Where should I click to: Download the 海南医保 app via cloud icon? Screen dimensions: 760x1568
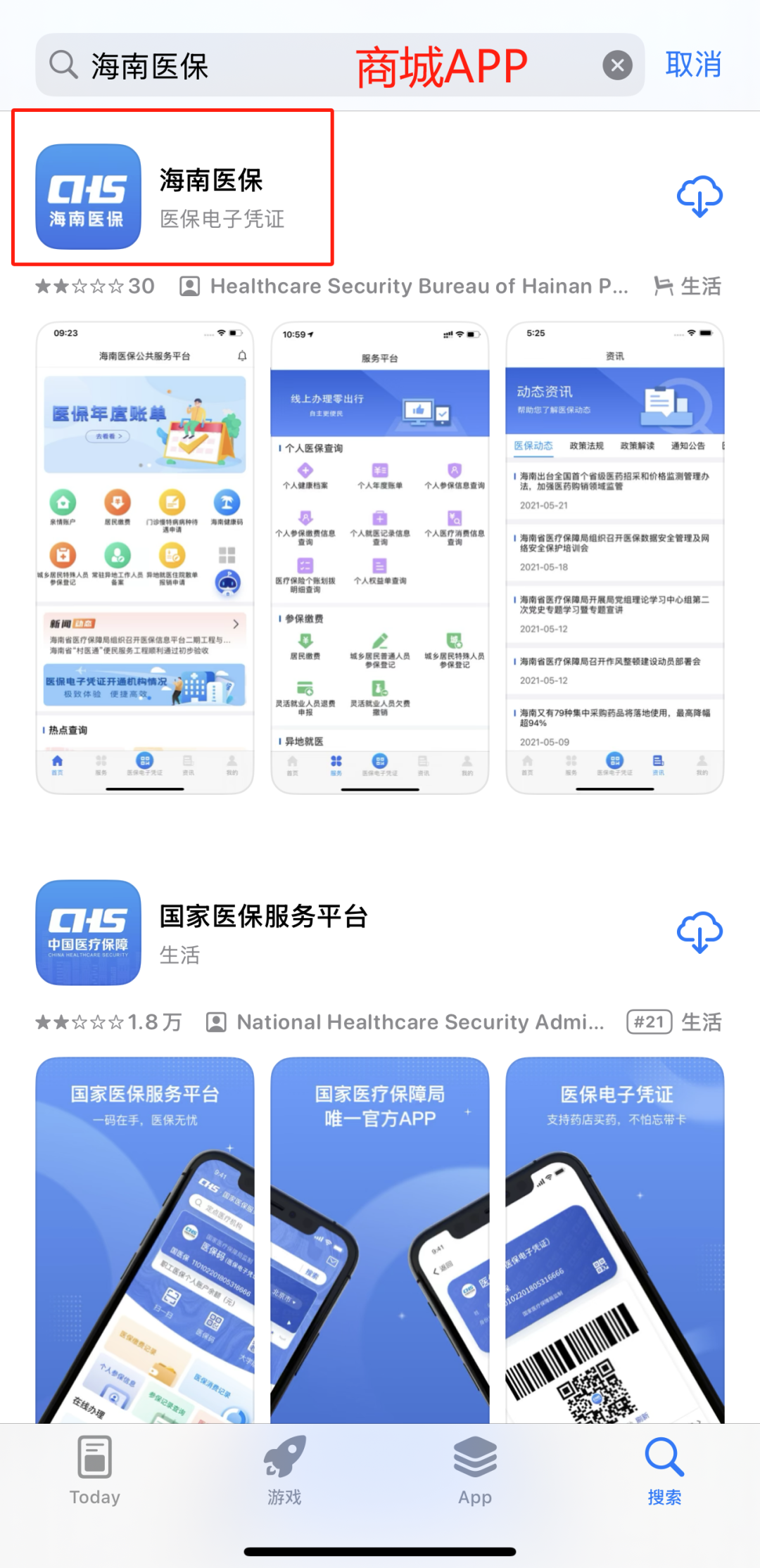click(699, 196)
